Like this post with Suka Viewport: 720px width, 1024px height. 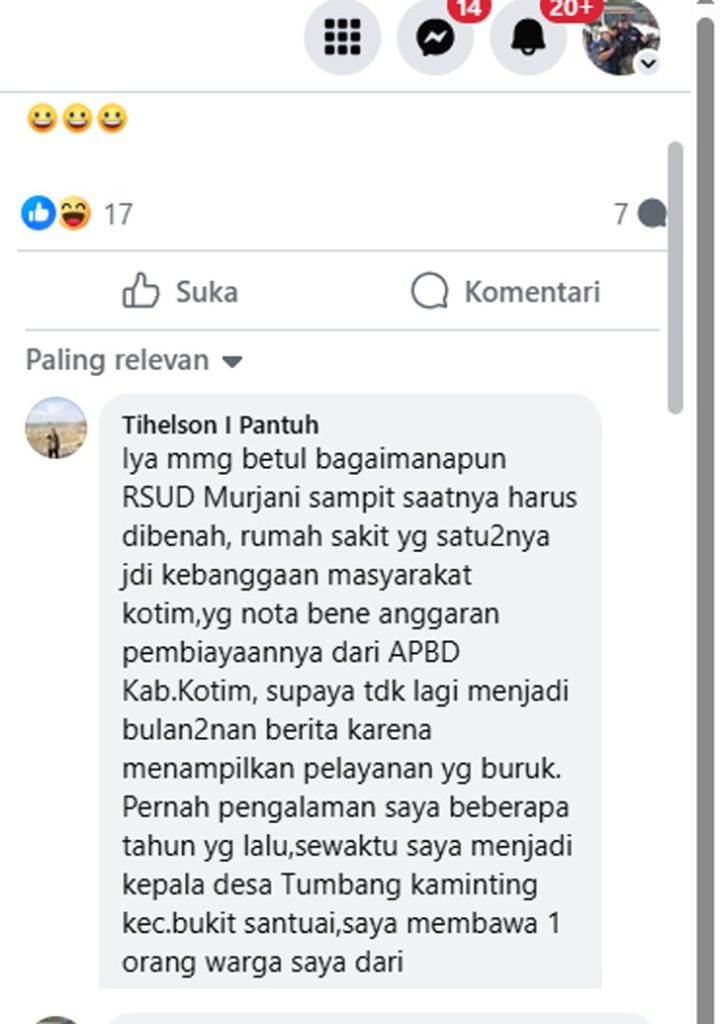point(180,292)
